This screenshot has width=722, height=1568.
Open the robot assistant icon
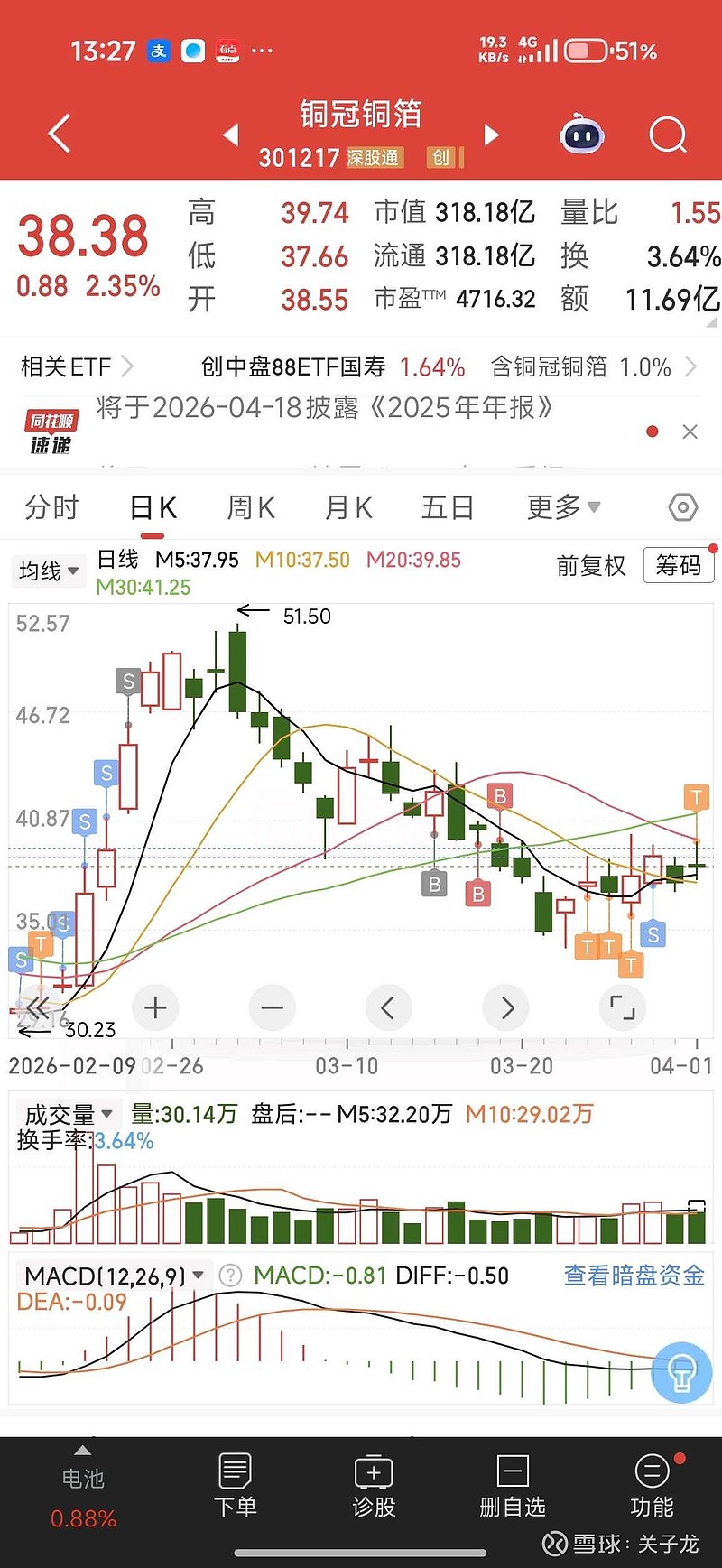point(582,135)
